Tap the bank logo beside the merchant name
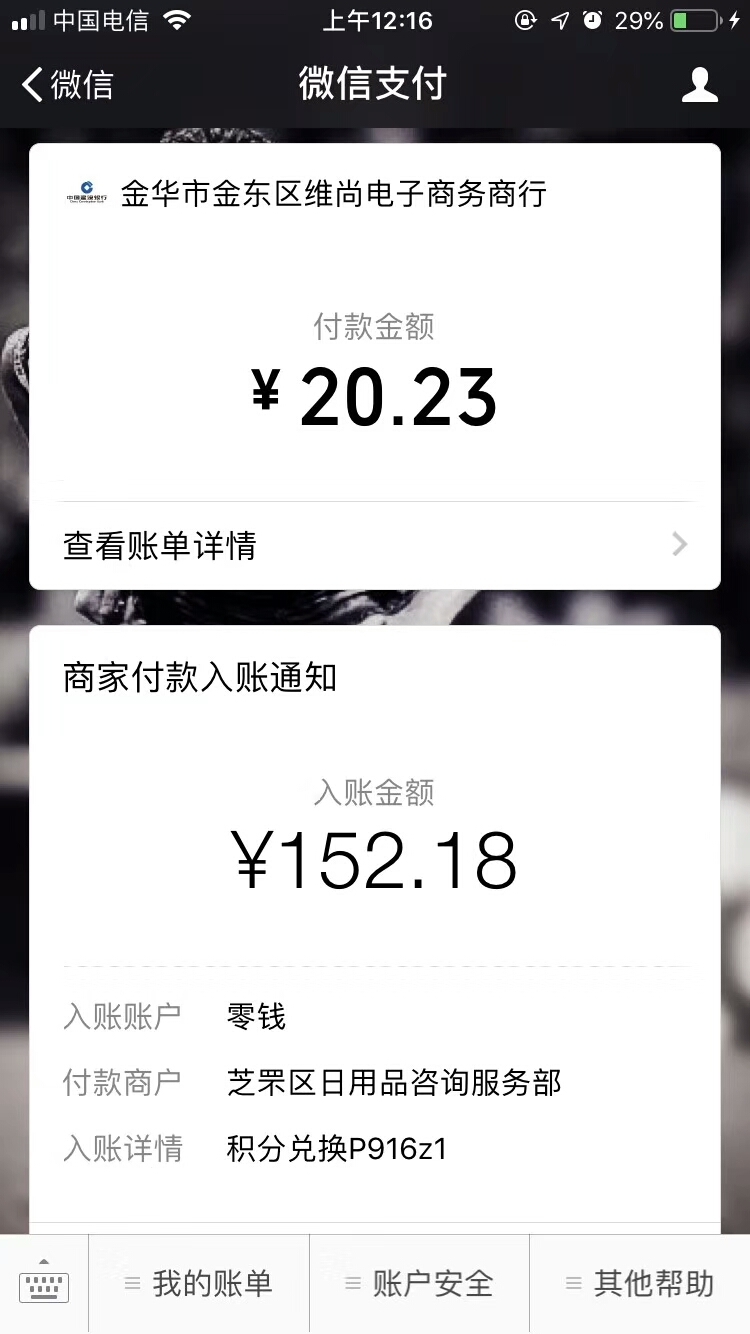Image resolution: width=750 pixels, height=1334 pixels. (86, 194)
